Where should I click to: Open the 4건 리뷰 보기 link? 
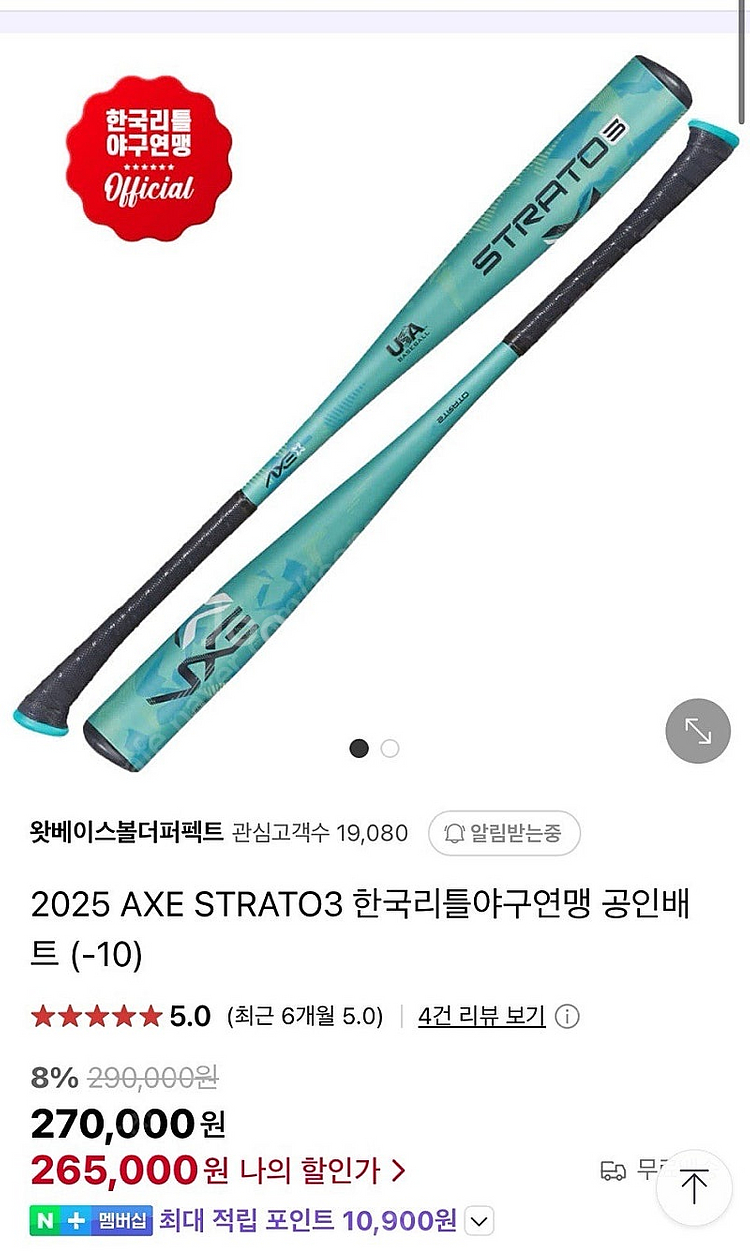481,1017
